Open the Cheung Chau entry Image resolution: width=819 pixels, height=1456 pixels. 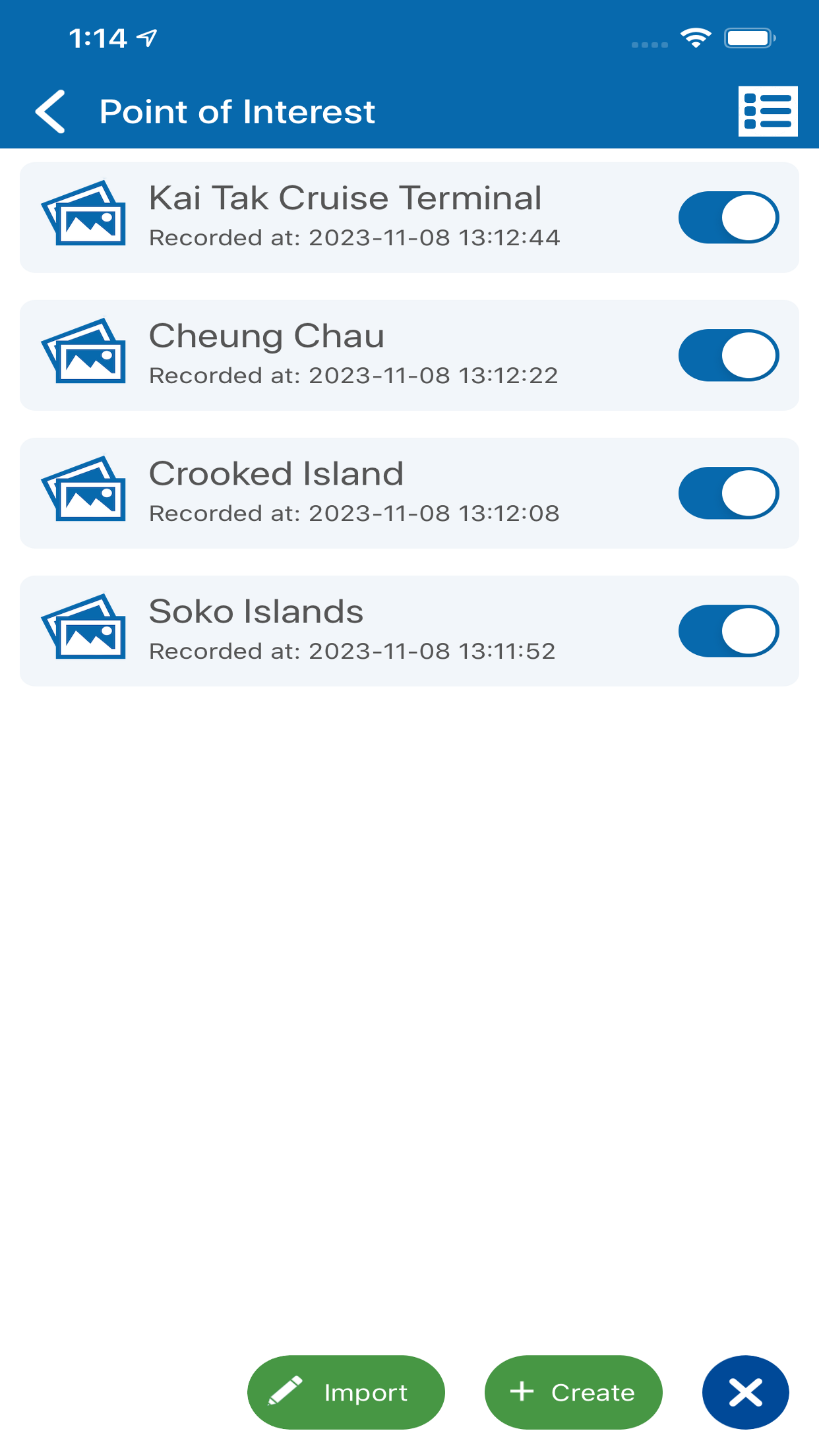click(409, 355)
